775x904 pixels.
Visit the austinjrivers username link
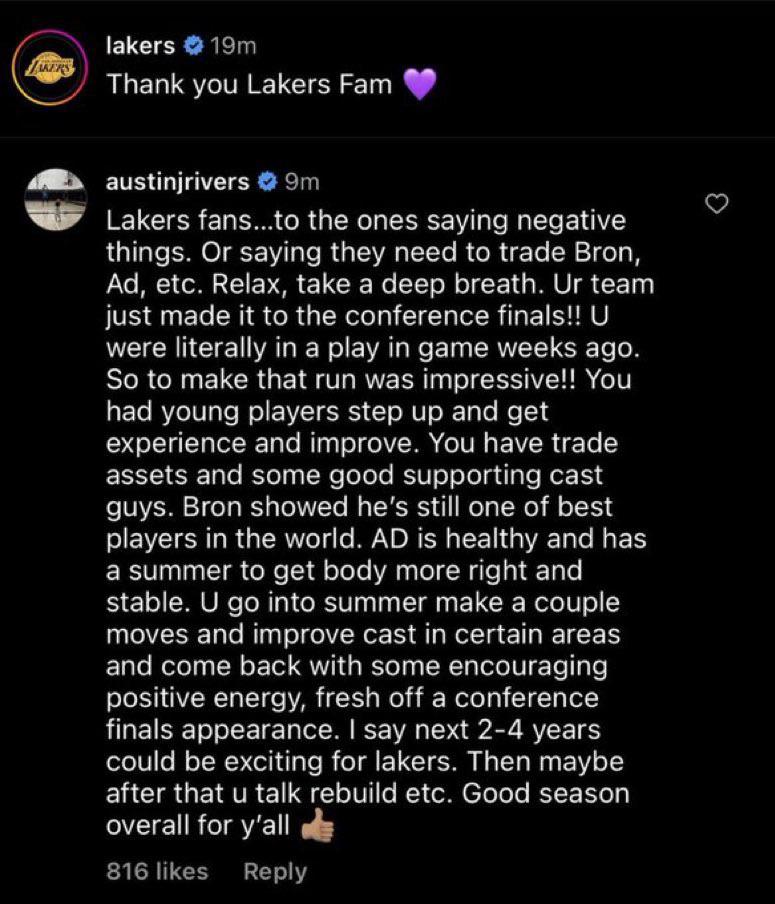176,180
